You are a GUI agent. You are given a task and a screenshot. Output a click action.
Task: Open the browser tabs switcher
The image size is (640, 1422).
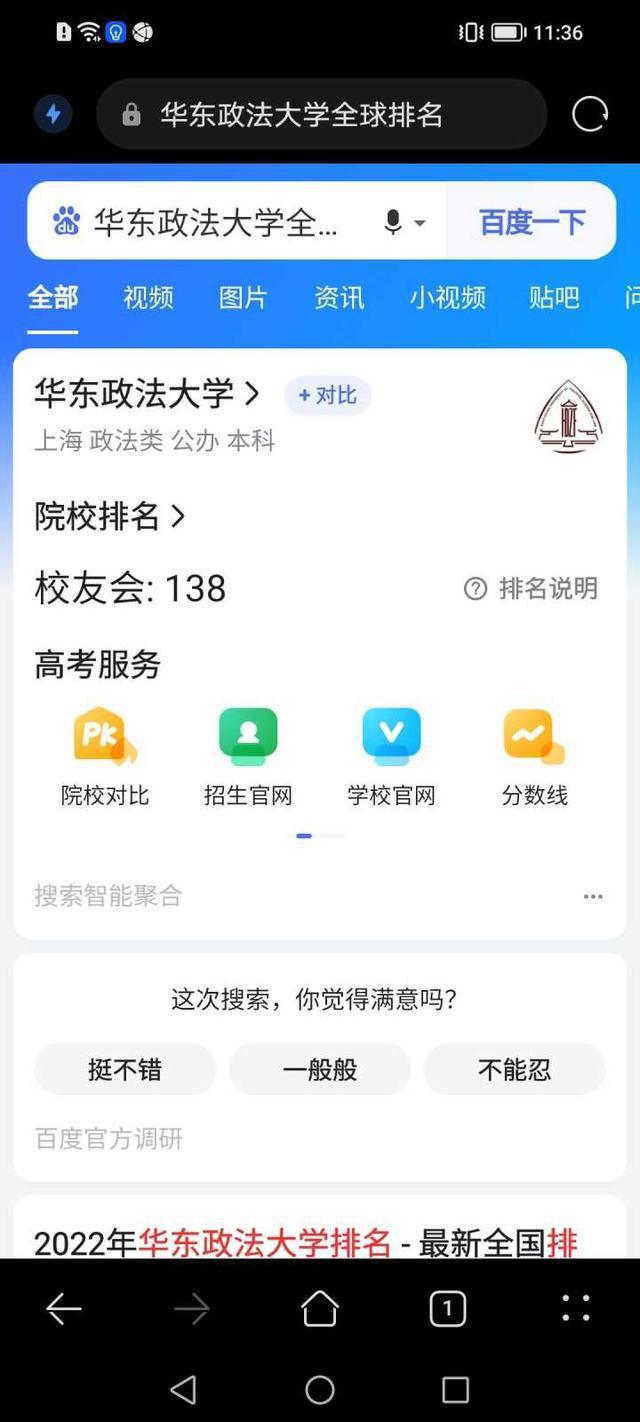click(447, 1308)
